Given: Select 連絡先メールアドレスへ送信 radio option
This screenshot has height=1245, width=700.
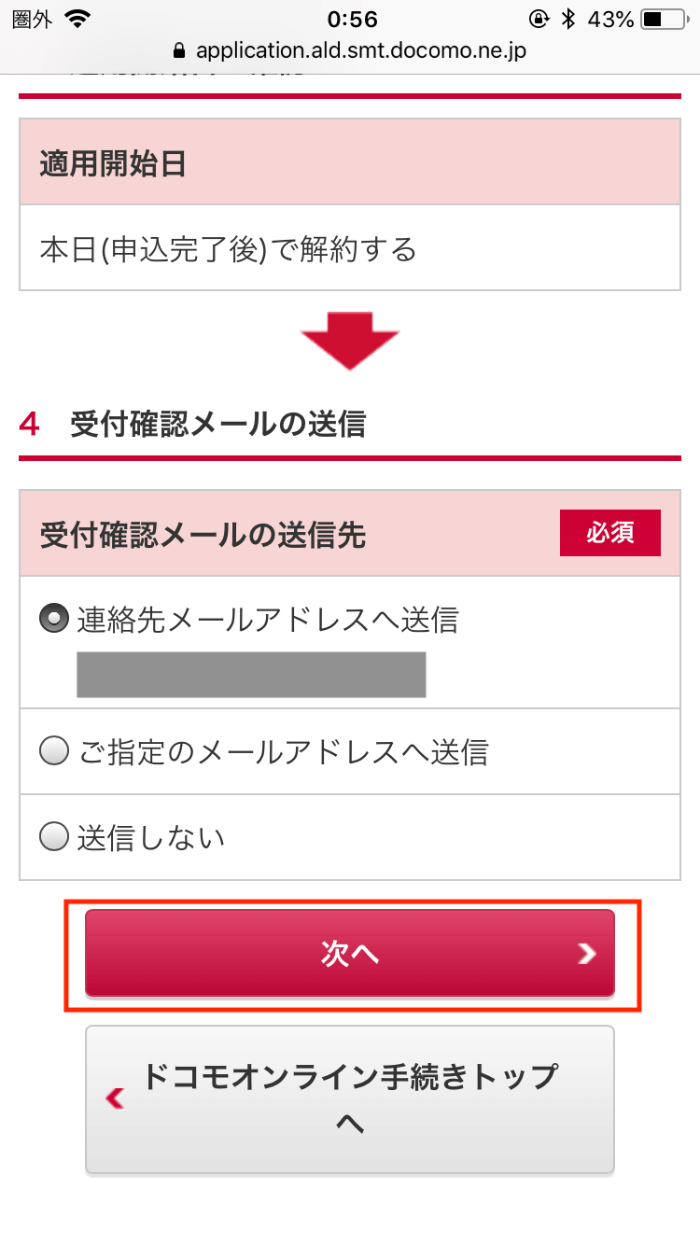Looking at the screenshot, I should [54, 620].
